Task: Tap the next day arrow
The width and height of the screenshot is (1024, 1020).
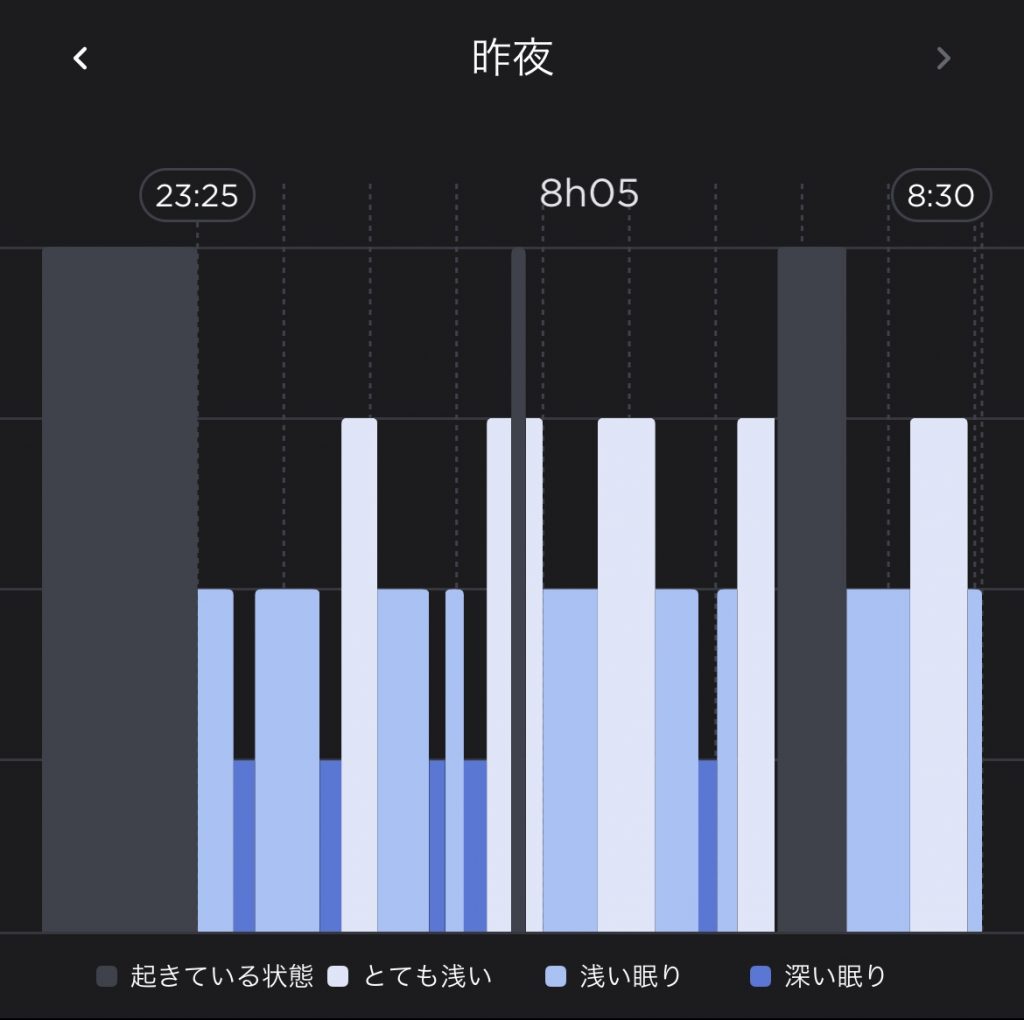Action: pos(943,59)
